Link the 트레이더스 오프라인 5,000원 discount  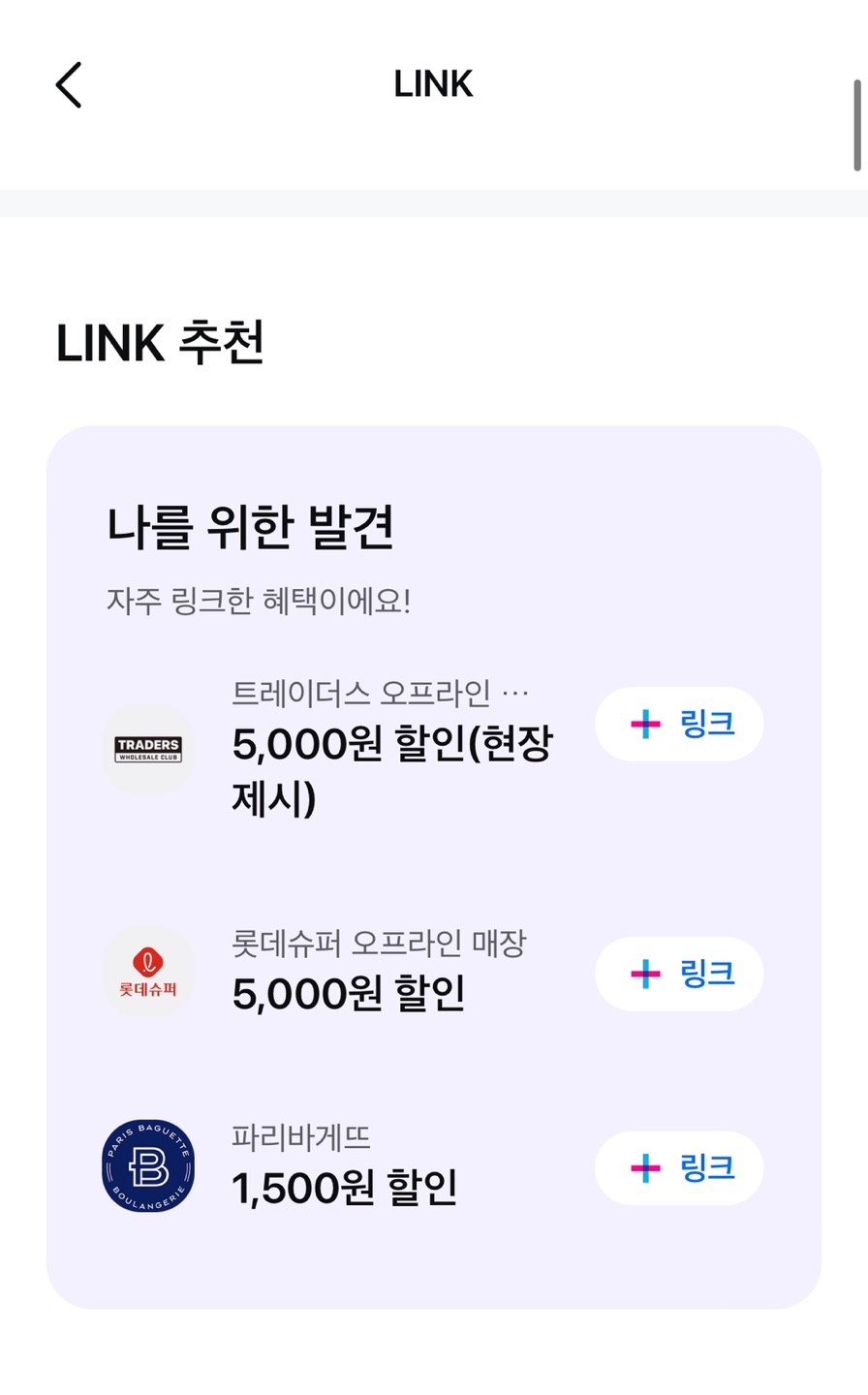(678, 723)
